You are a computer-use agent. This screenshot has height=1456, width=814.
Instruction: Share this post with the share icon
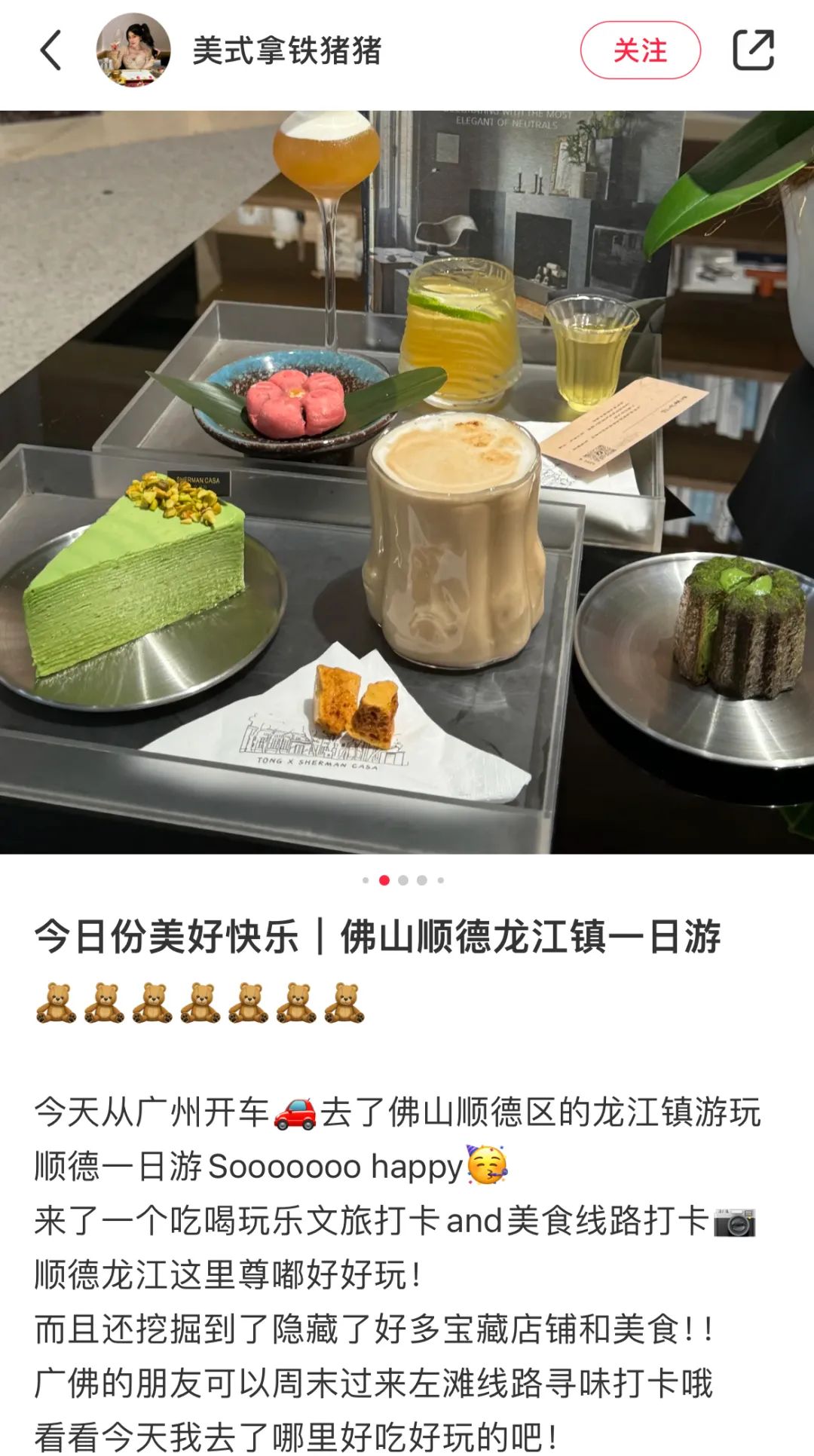point(753,50)
